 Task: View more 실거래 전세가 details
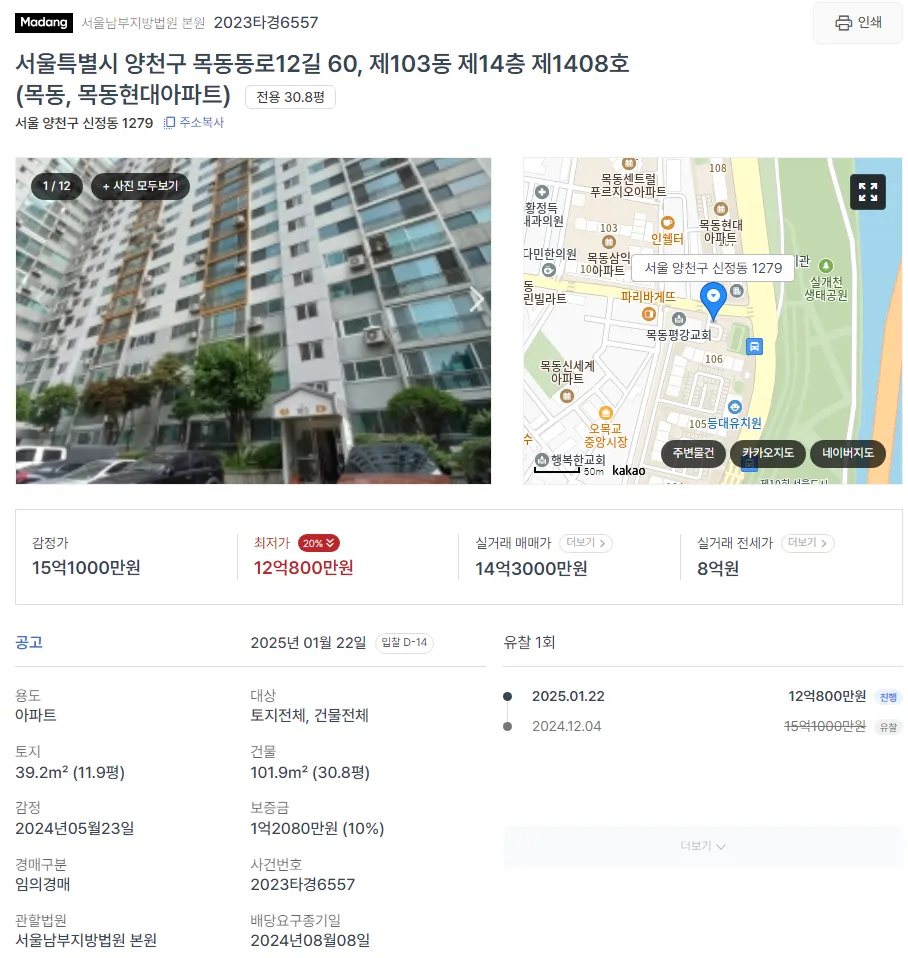click(x=807, y=543)
